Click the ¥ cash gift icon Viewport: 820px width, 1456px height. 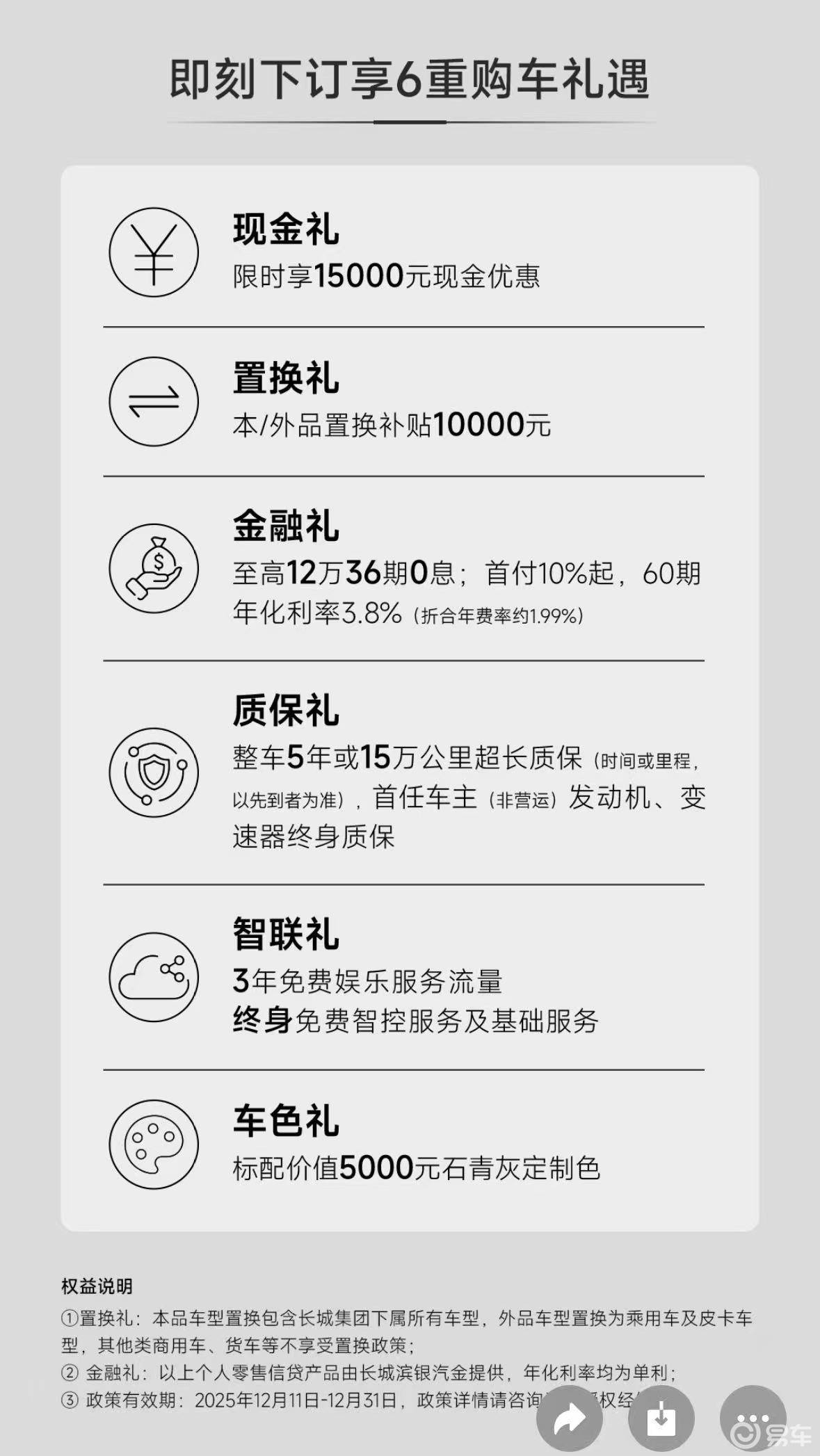tap(153, 254)
